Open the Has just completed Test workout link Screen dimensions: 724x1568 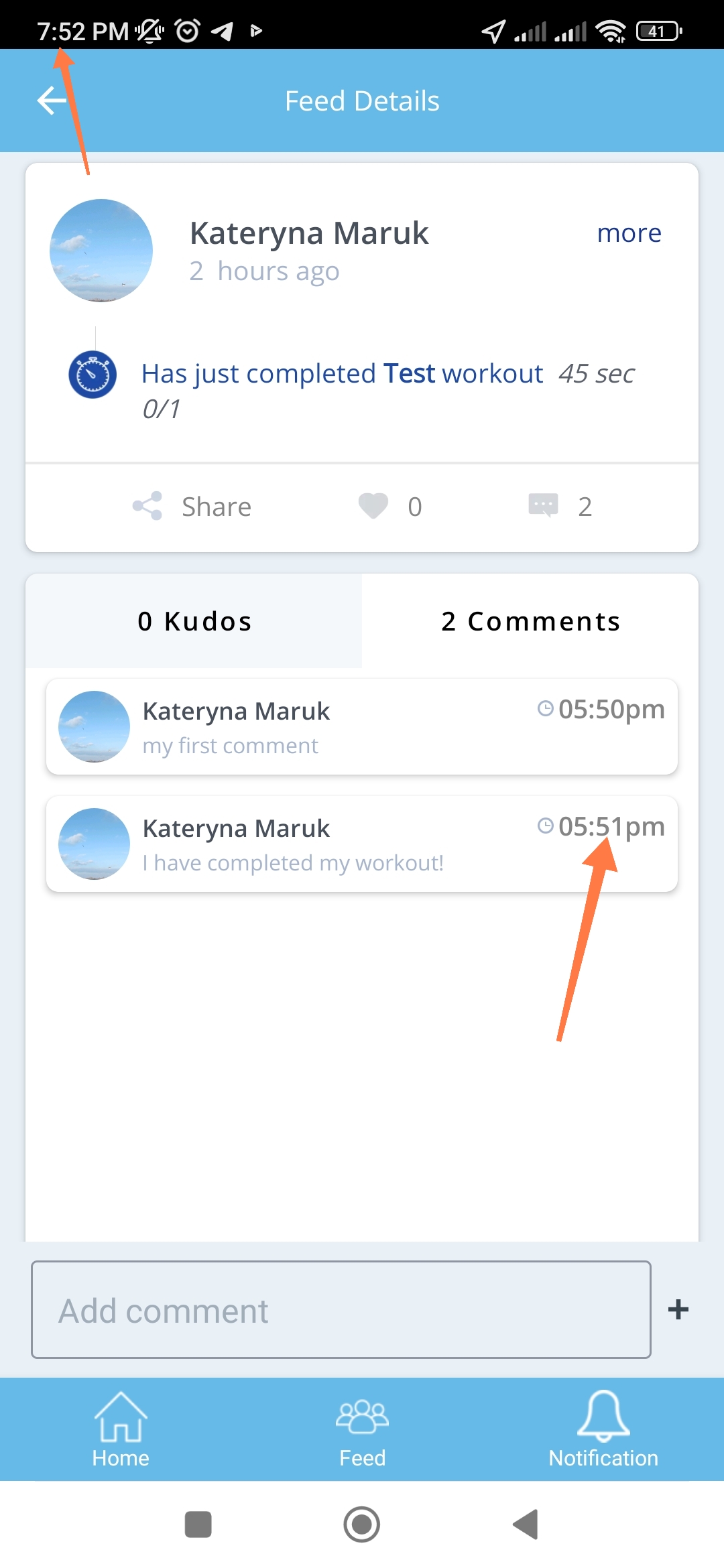(x=342, y=373)
